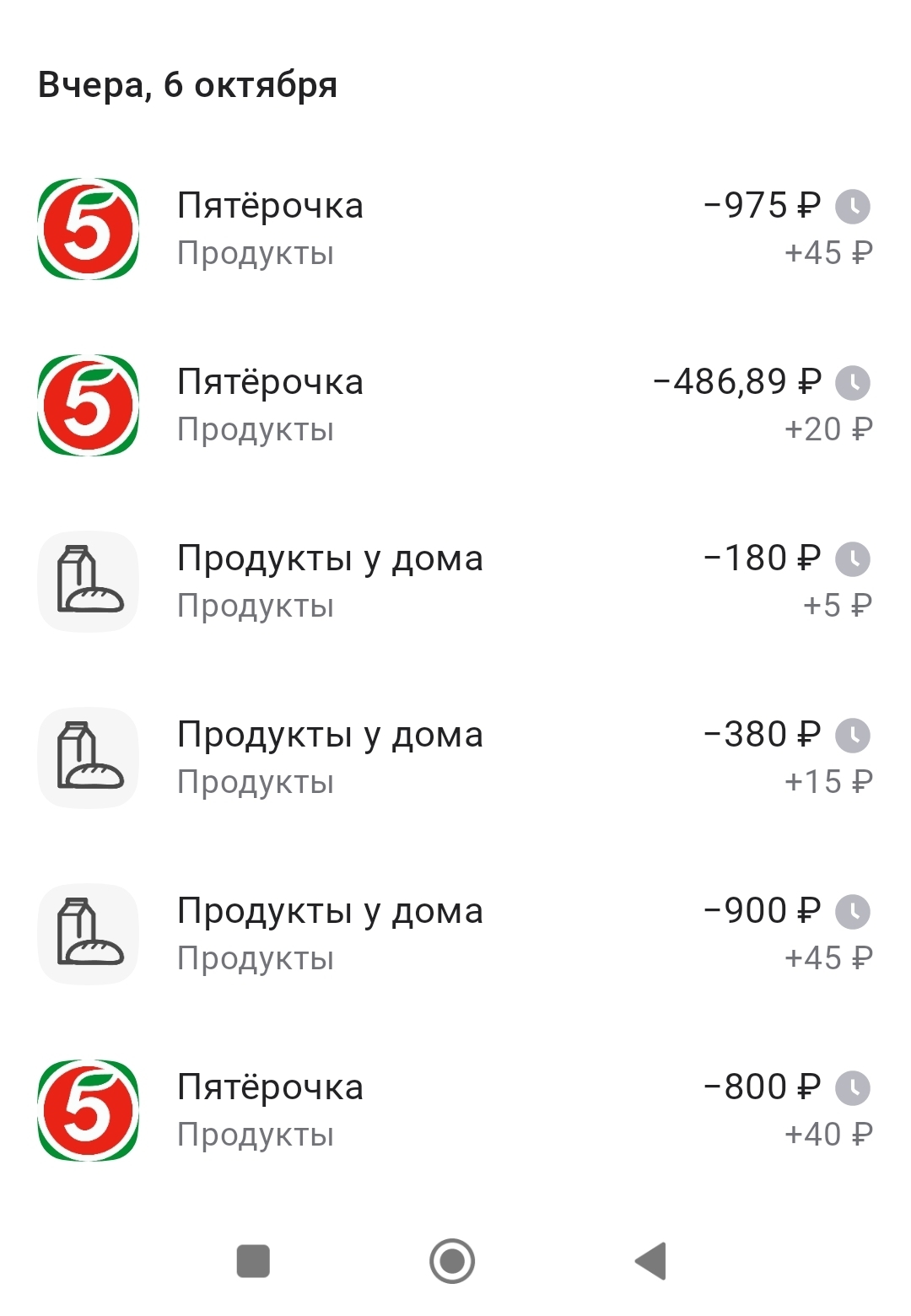This screenshot has height=1316, width=911.
Task: Open the Пятёрочка transaction for −975 ₽
Action: 455,229
